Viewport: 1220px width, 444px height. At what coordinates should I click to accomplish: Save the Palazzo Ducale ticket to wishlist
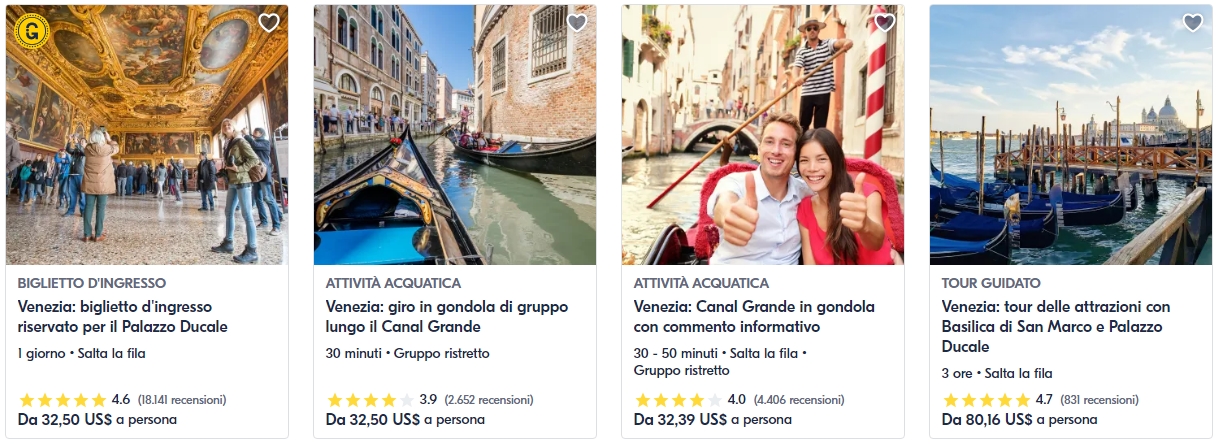[x=269, y=22]
